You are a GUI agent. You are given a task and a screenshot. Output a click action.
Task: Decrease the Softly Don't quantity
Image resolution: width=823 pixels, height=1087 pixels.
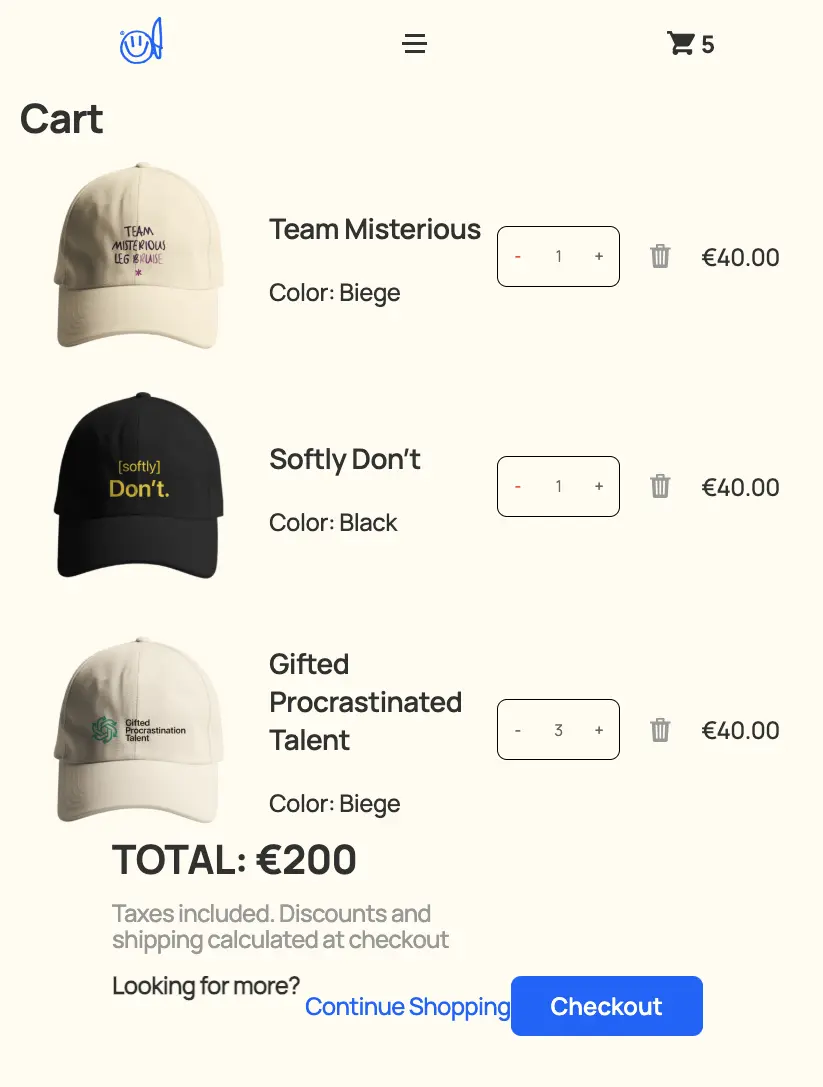518,486
